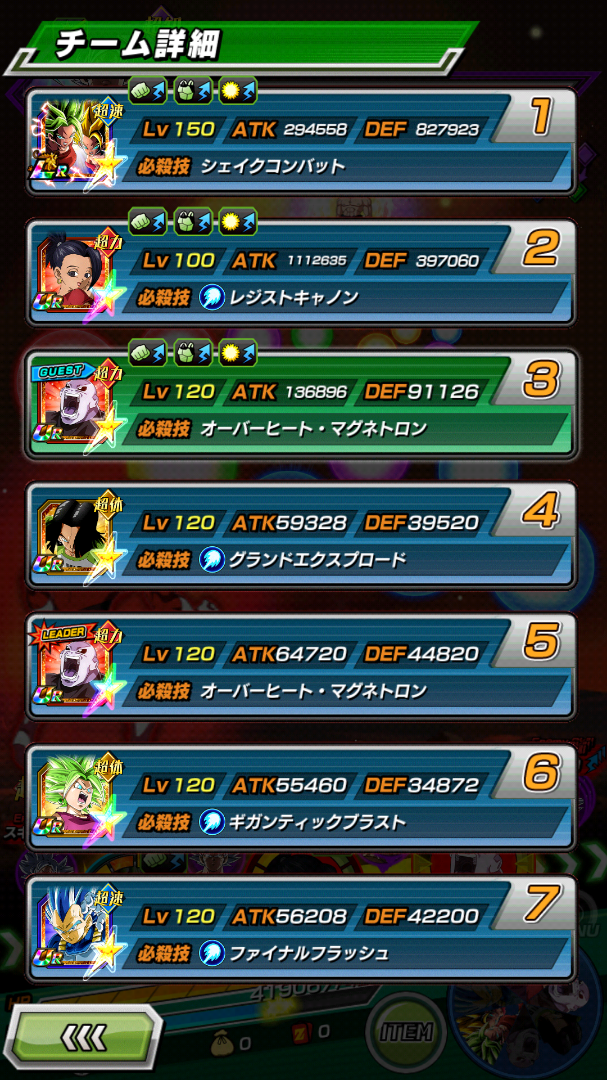Select guest character card in slot 3
This screenshot has width=607, height=1080.
point(300,404)
